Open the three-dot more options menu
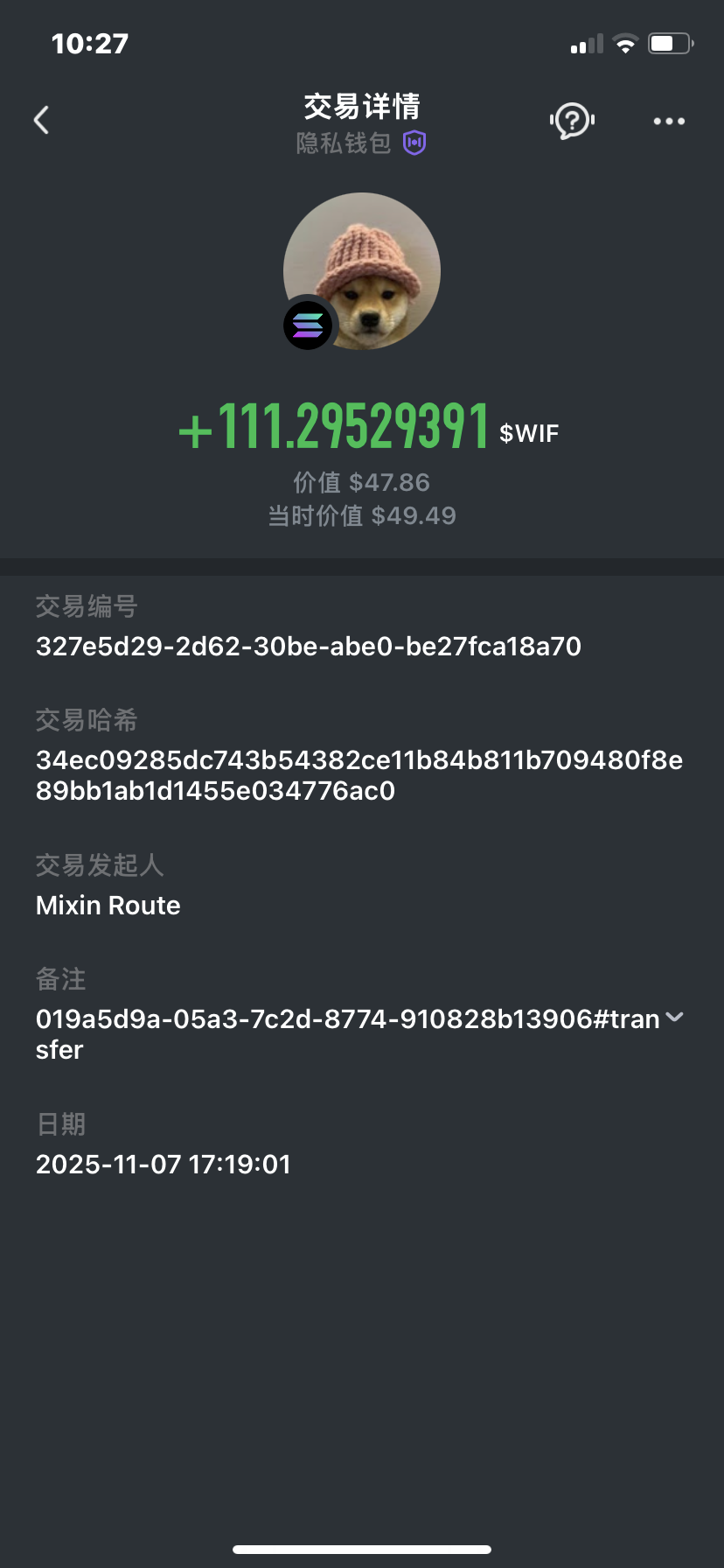Viewport: 724px width, 1568px height. 668,121
